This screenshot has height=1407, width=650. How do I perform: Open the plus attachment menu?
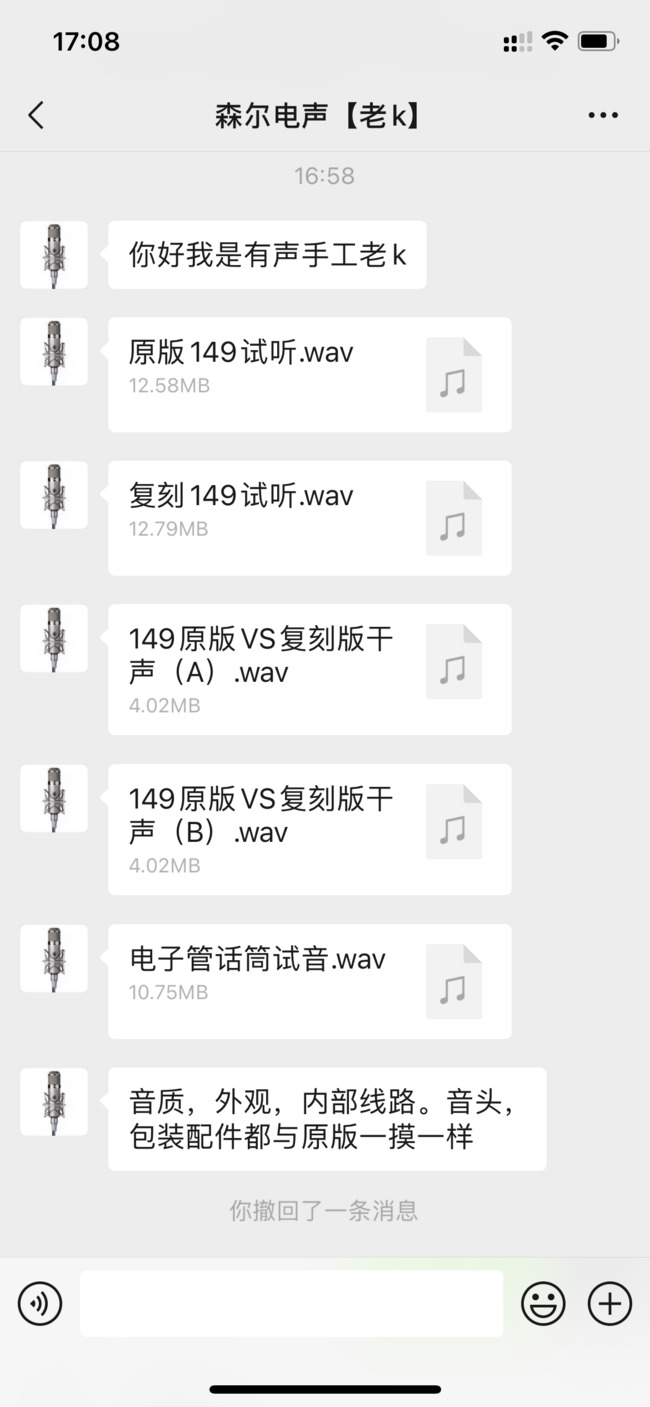pos(610,1304)
